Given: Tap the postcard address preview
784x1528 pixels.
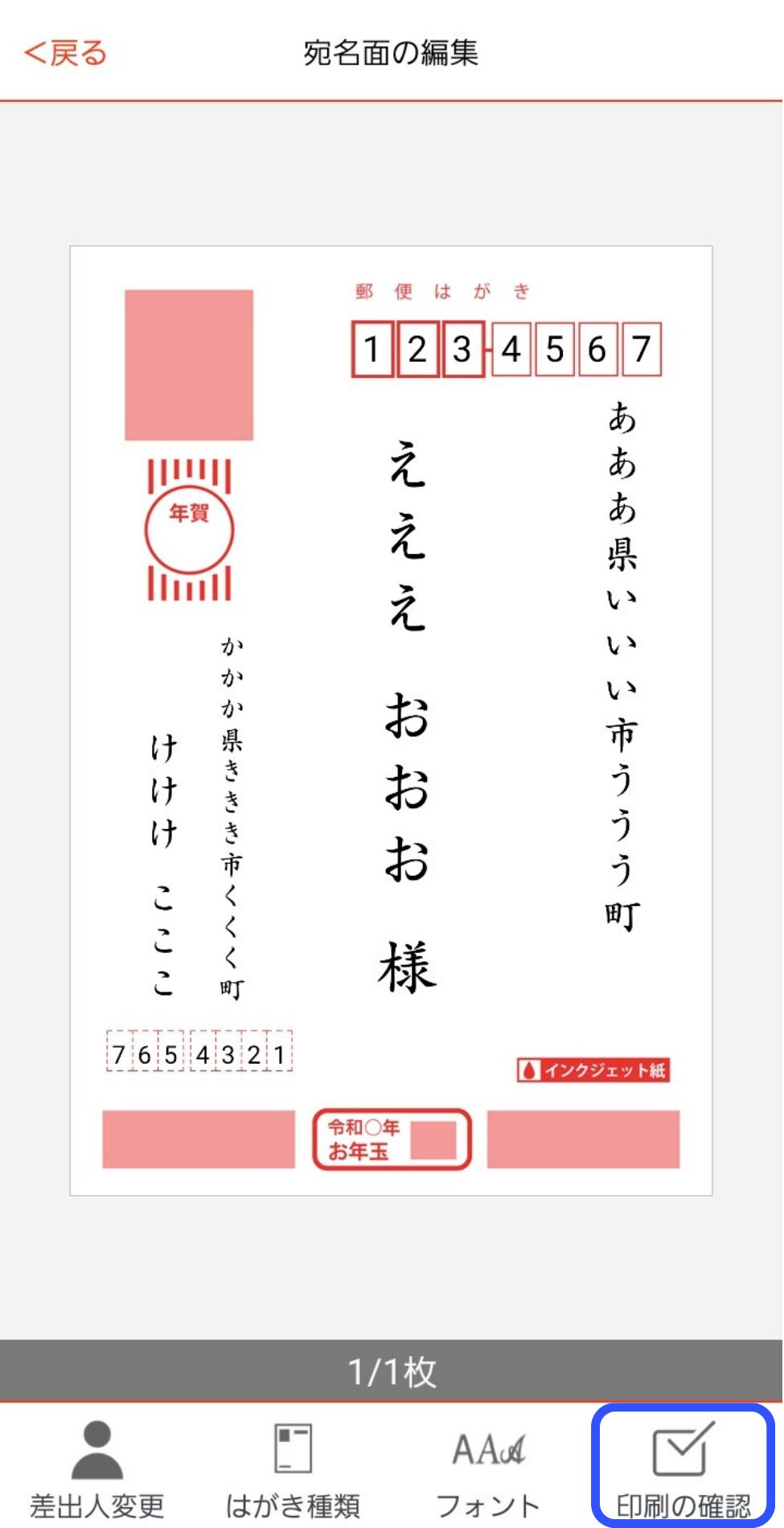Looking at the screenshot, I should click(x=391, y=721).
